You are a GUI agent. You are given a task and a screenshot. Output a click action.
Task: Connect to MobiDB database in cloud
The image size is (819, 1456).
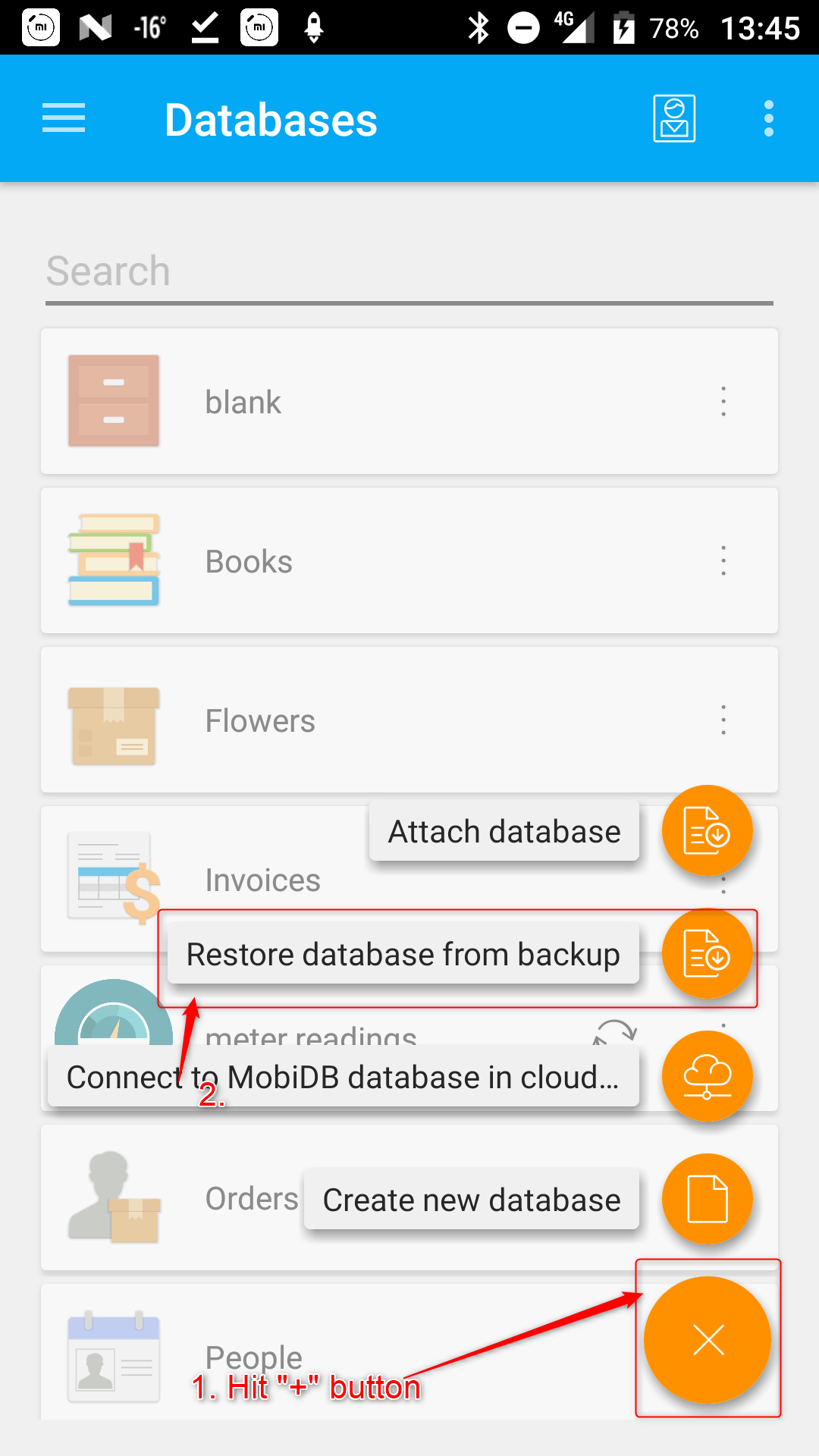tap(343, 1077)
